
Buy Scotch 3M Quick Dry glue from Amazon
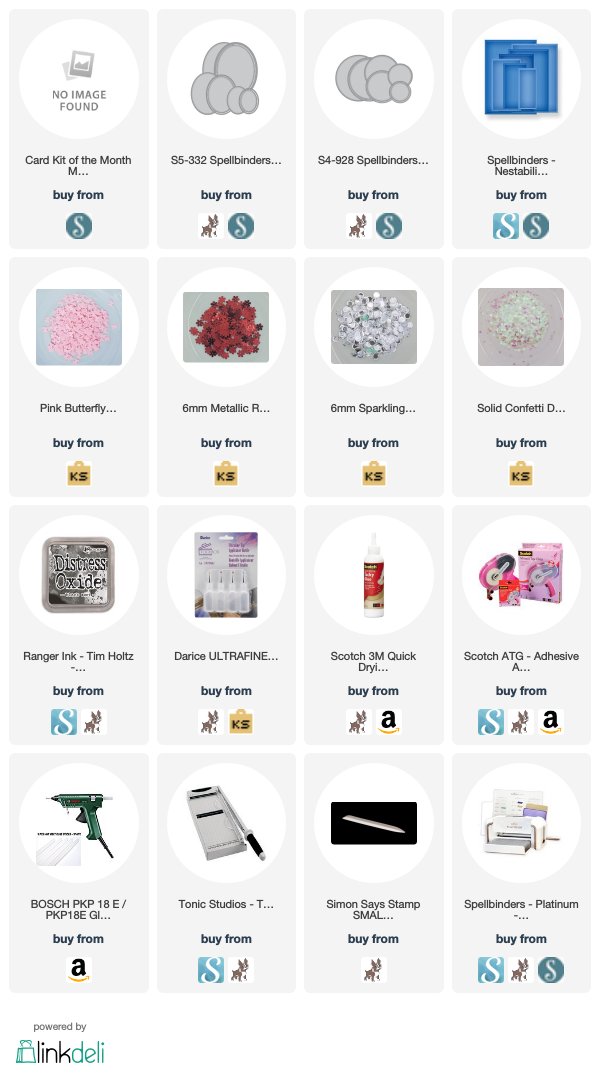(x=389, y=722)
